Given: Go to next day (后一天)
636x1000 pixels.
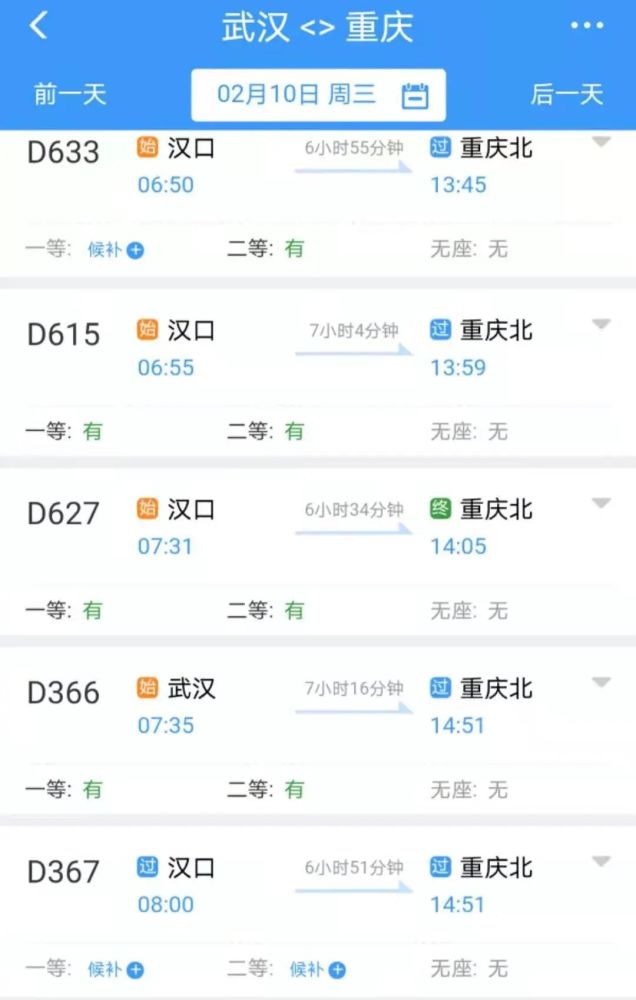Looking at the screenshot, I should click(567, 95).
